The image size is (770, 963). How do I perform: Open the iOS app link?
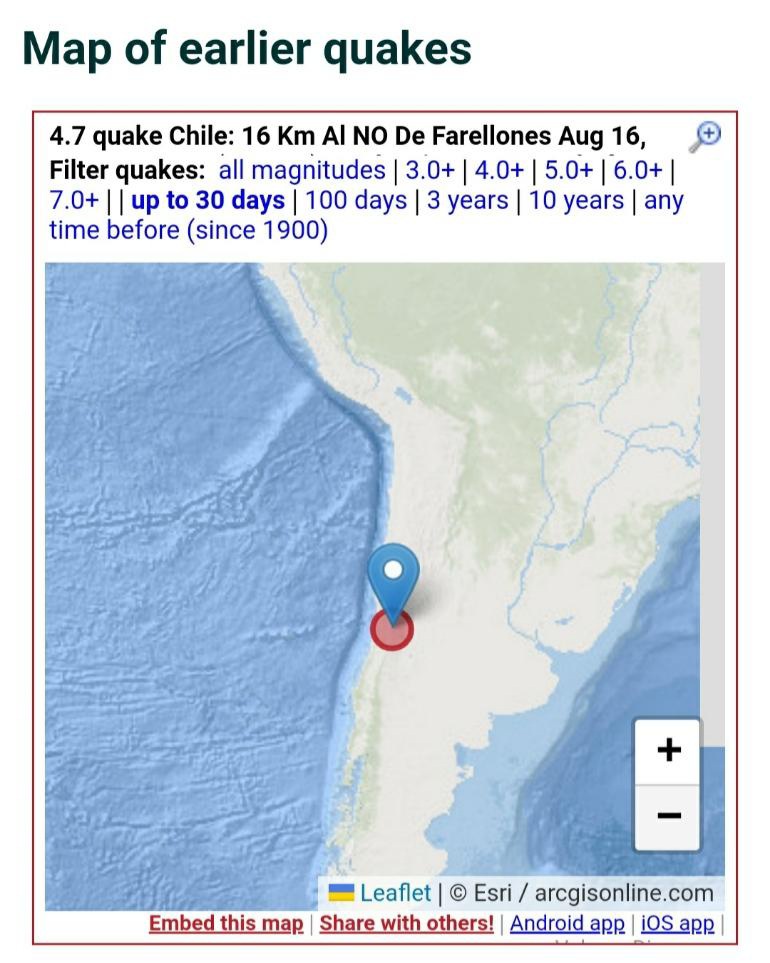(x=678, y=923)
